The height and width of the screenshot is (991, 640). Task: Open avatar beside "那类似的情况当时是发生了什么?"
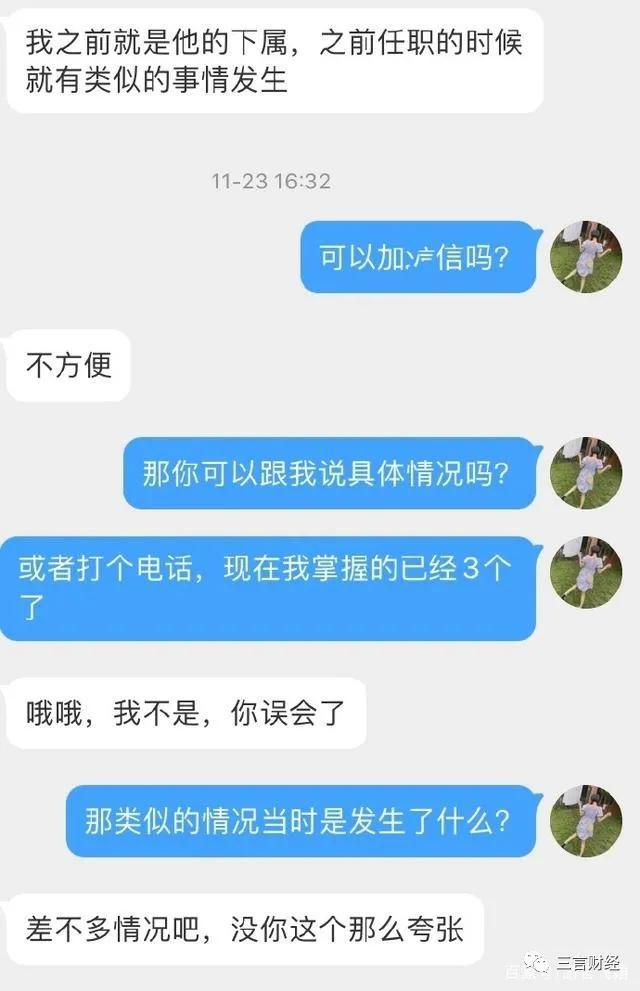point(587,820)
